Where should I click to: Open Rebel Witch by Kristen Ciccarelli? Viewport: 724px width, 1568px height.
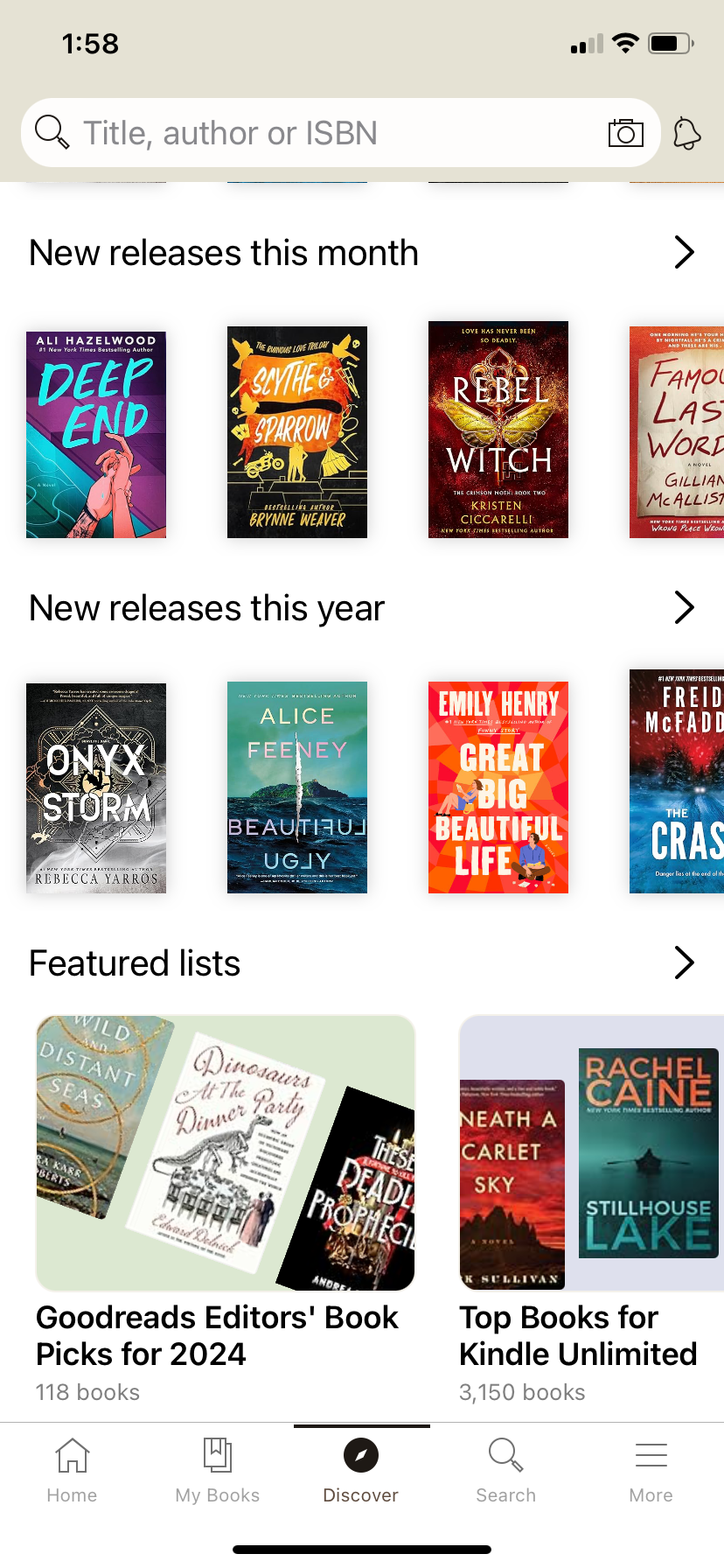coord(498,430)
